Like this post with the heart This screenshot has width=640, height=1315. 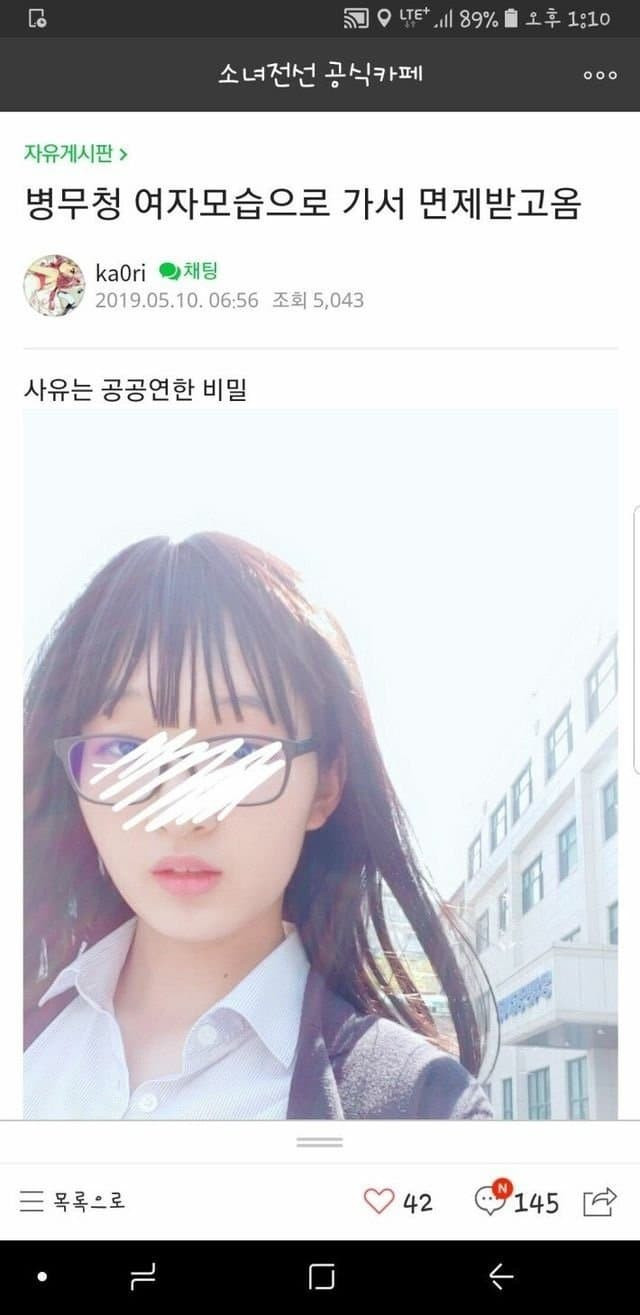click(379, 1201)
